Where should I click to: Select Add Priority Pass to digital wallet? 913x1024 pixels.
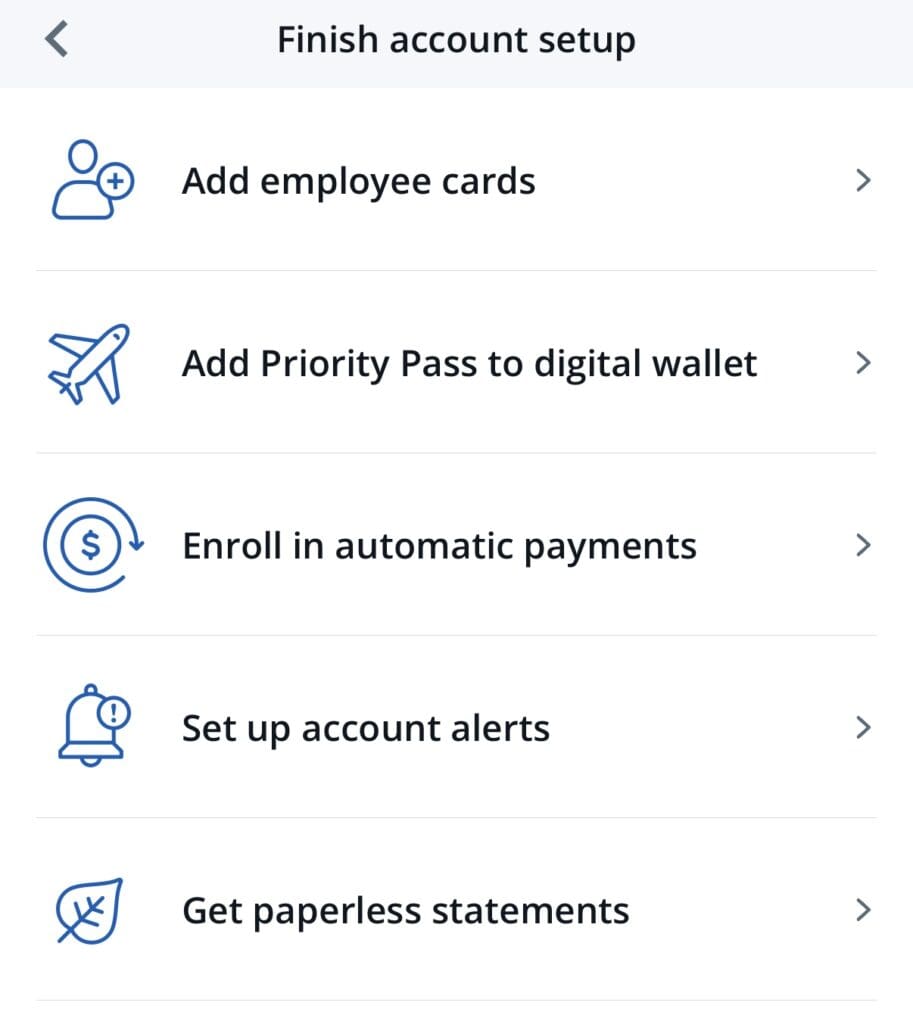tap(469, 363)
